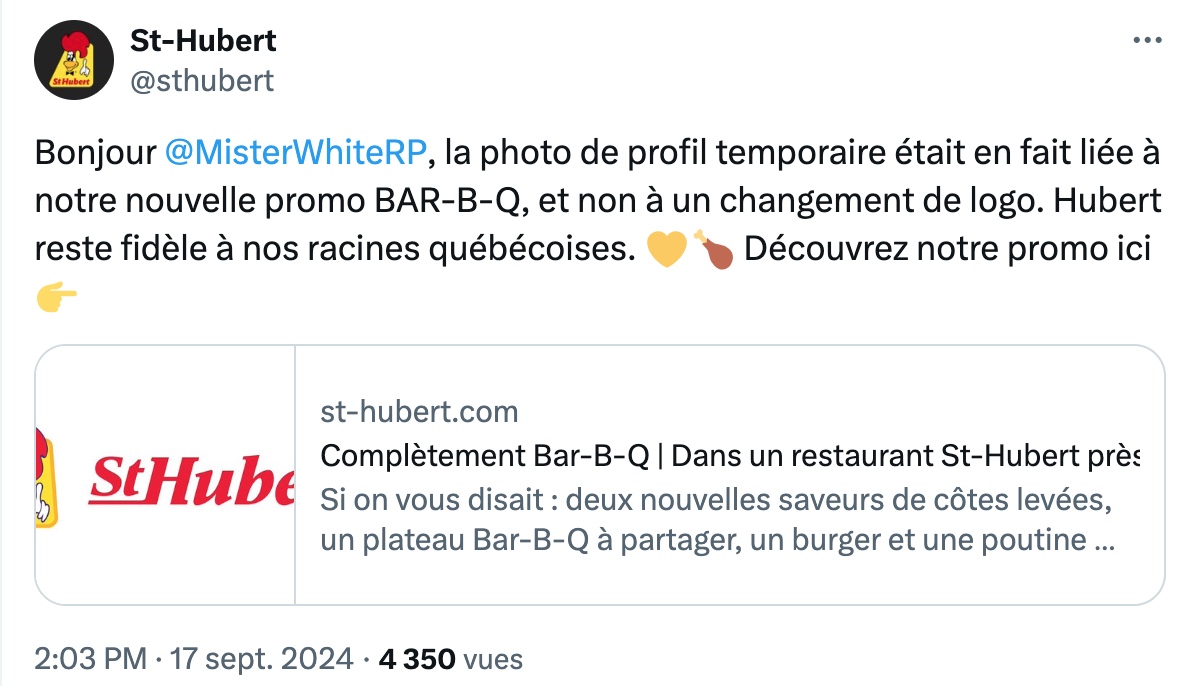Open St-Hubert's profile picture
Screen dimensions: 1184x686
click(x=72, y=59)
